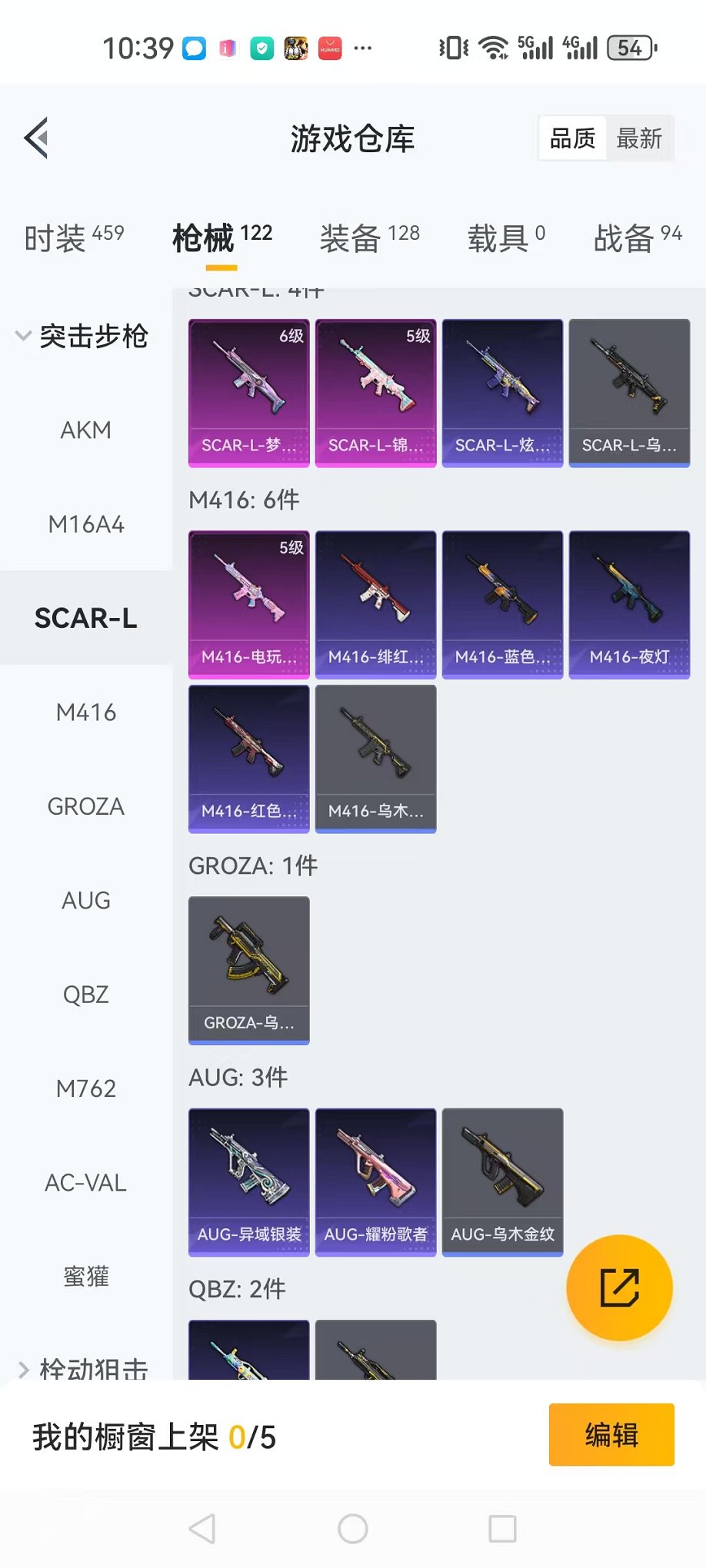Jump to the GROZA section in sidebar
706x1568 pixels.
[86, 806]
